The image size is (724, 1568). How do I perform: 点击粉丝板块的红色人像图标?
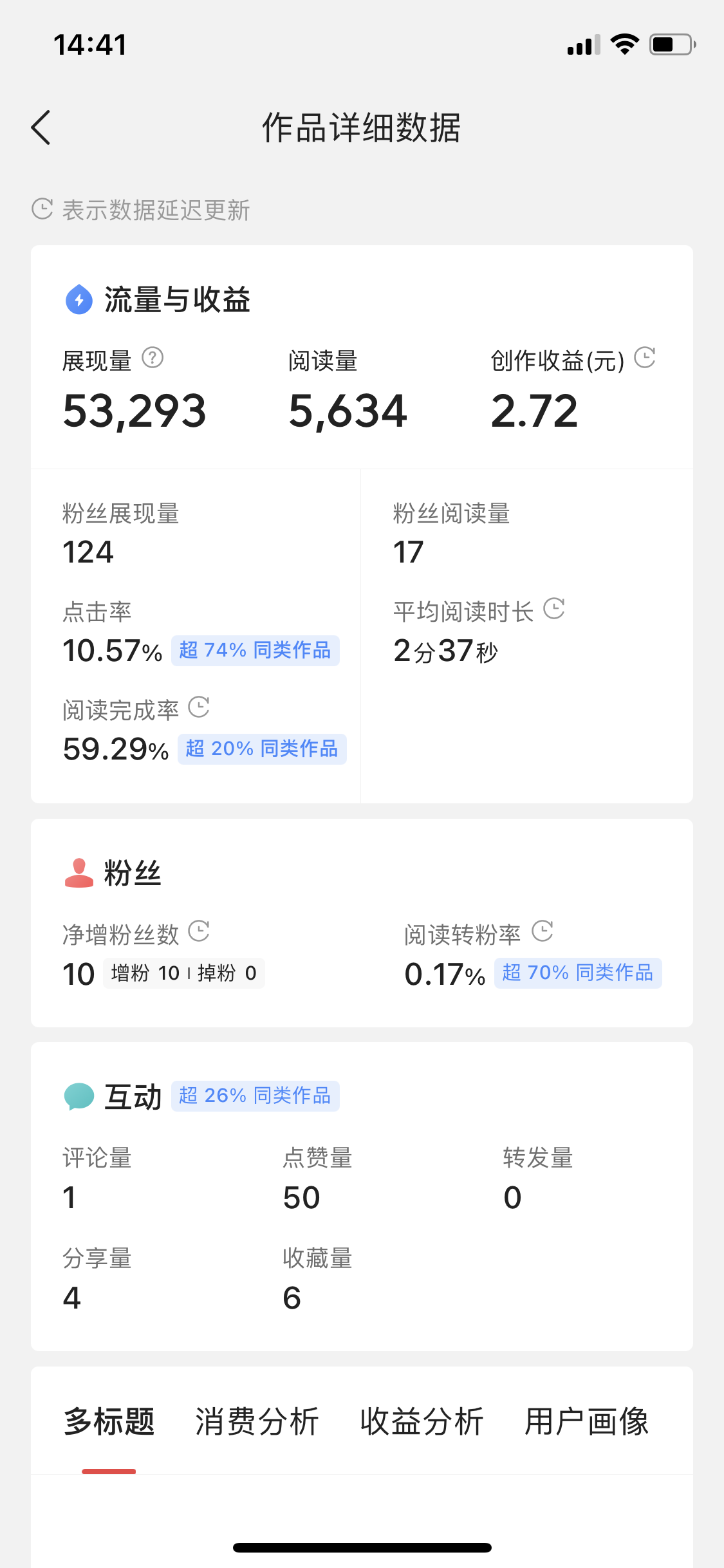[79, 873]
